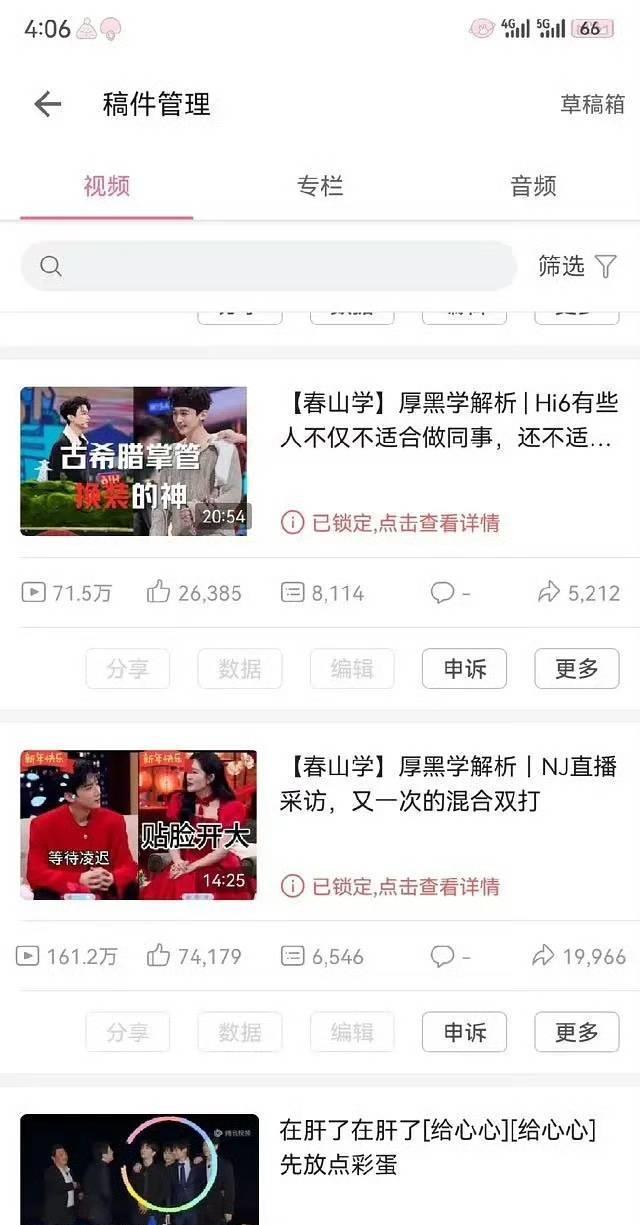Appeal the locked NJ直播采访 video
The height and width of the screenshot is (1225, 640).
[x=464, y=1032]
